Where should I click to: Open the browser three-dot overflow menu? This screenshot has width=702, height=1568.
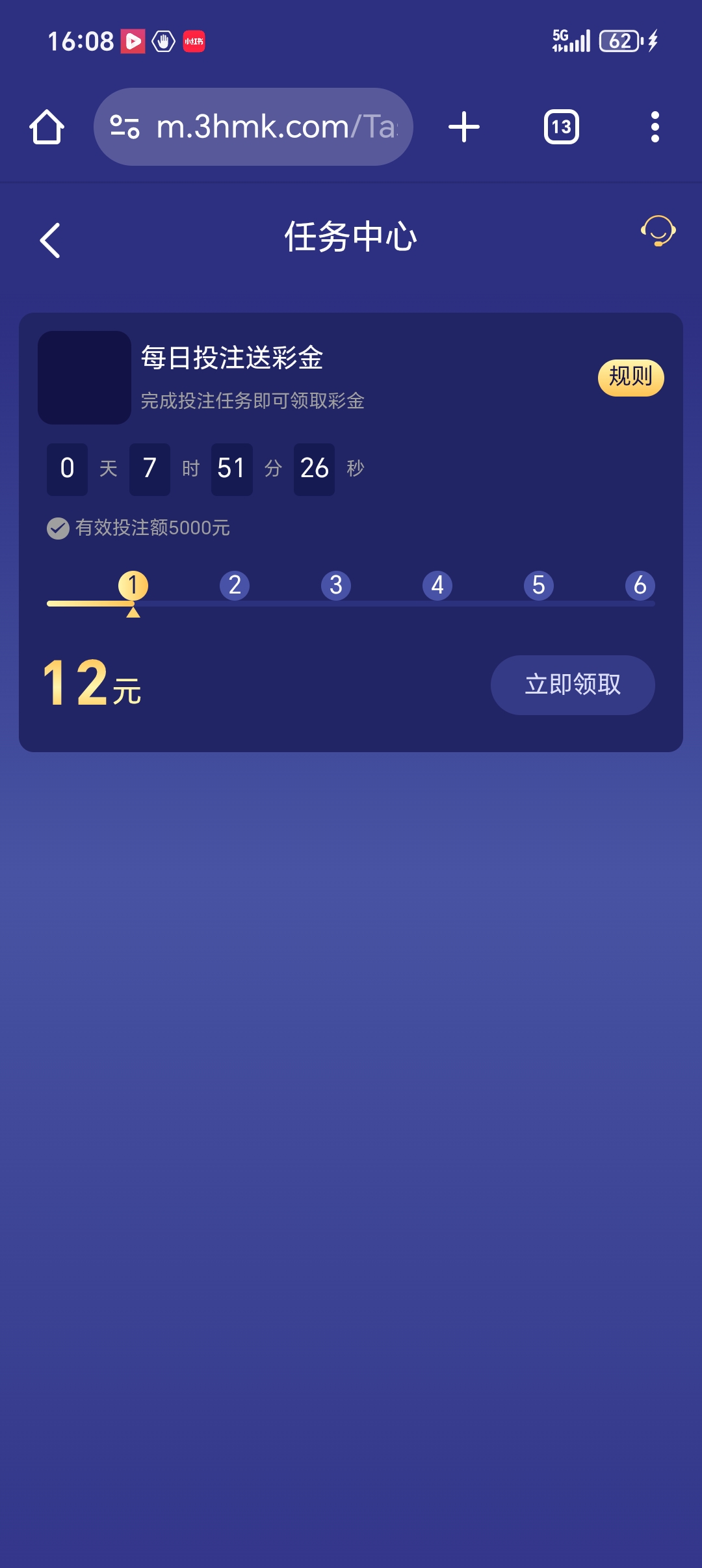pyautogui.click(x=655, y=127)
